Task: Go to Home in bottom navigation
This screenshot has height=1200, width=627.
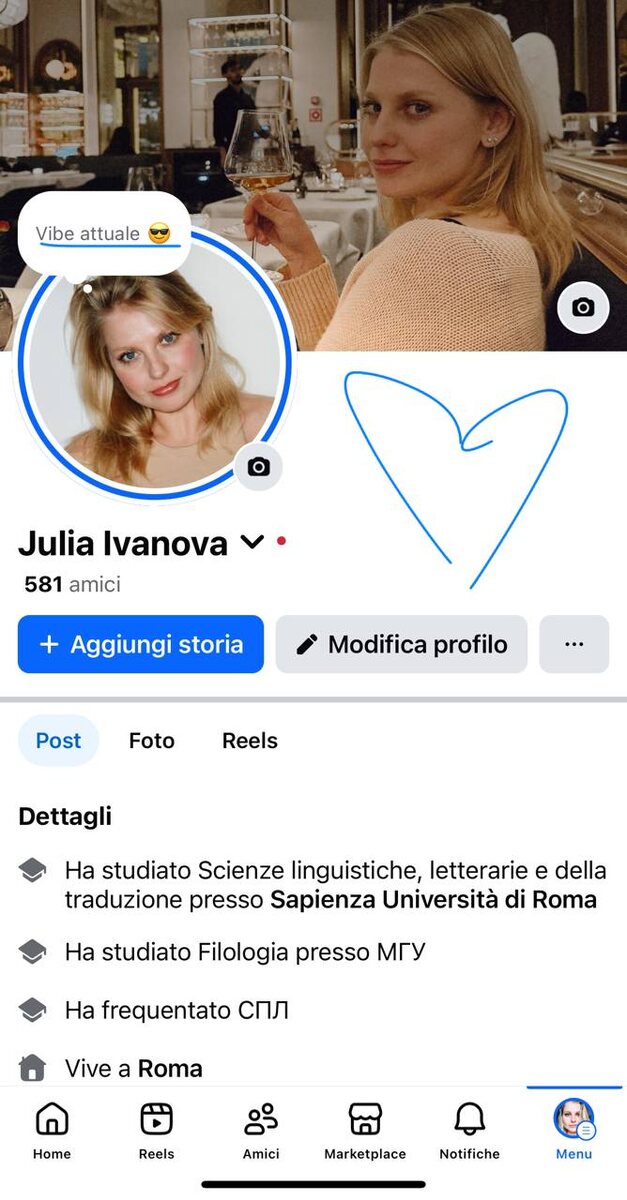Action: coord(52,1130)
